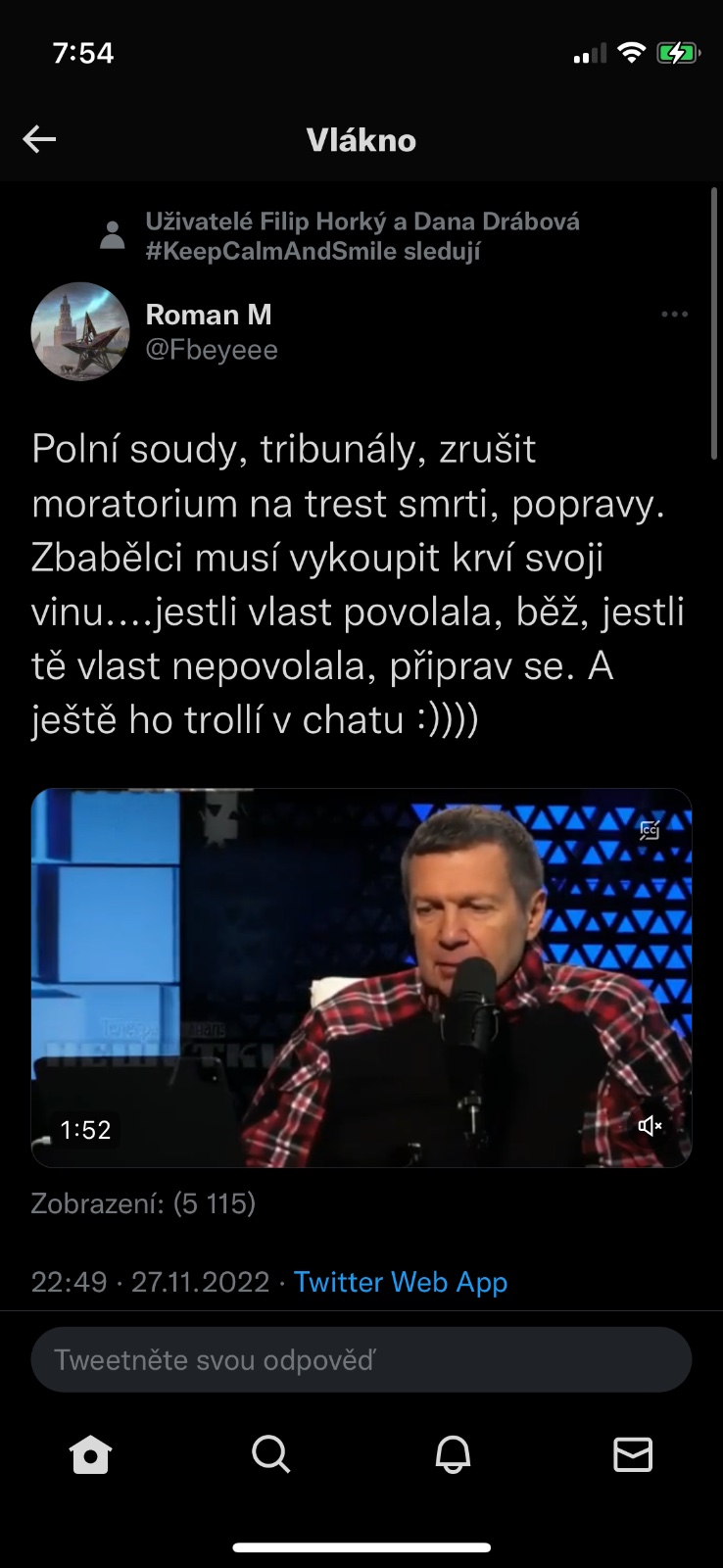Screen dimensions: 723x1568
Task: Open the Notifications bell tab
Action: tap(452, 1455)
